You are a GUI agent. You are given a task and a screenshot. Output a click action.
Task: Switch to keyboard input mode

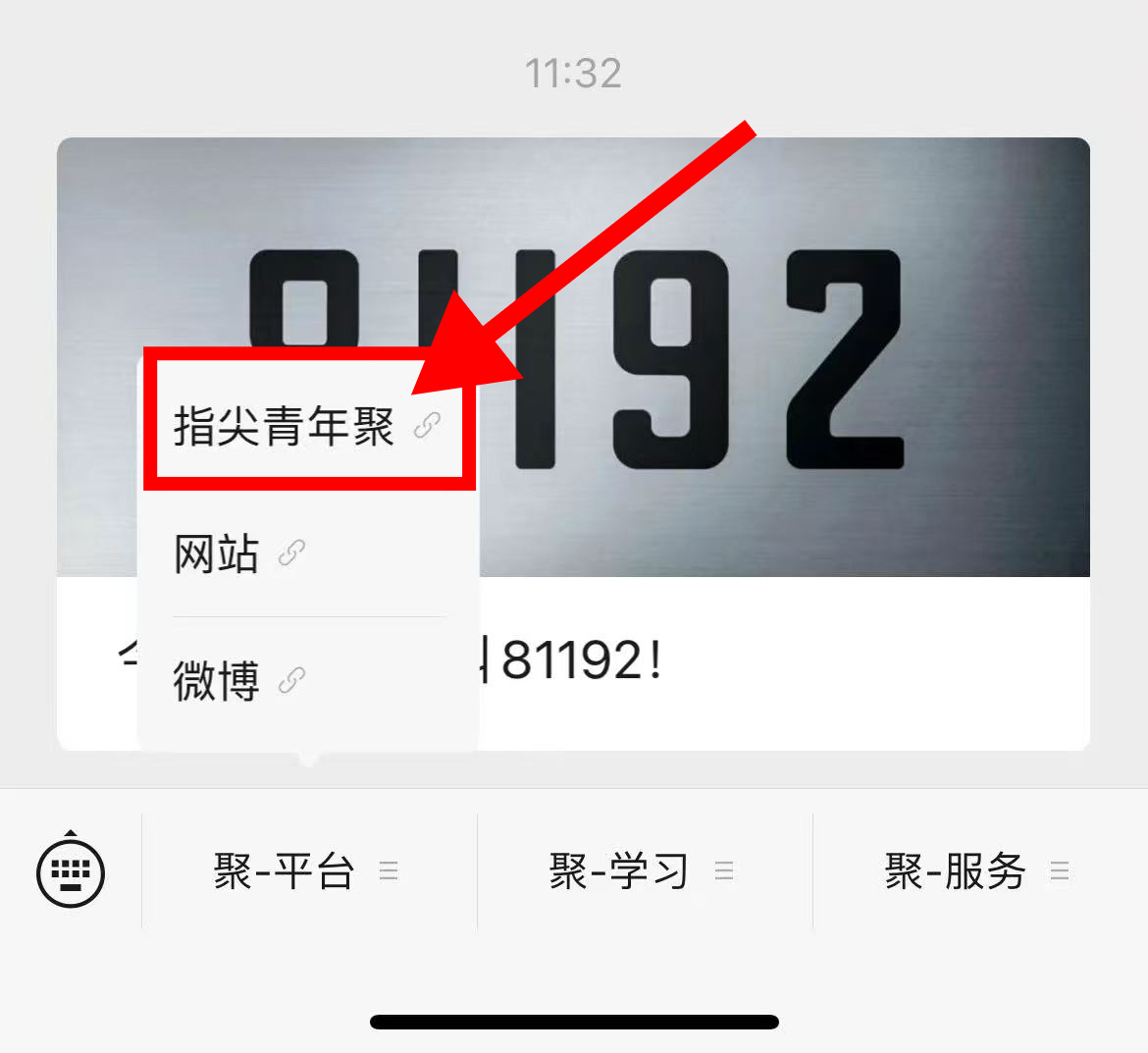(71, 870)
